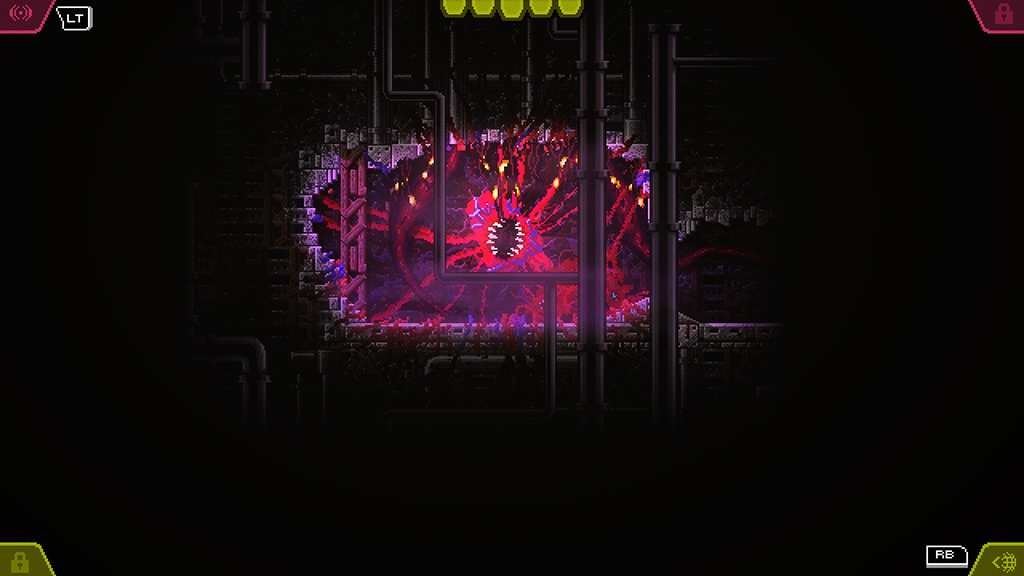Tap the locked ability slot at bottom left
The image size is (1024, 576).
(x=20, y=559)
